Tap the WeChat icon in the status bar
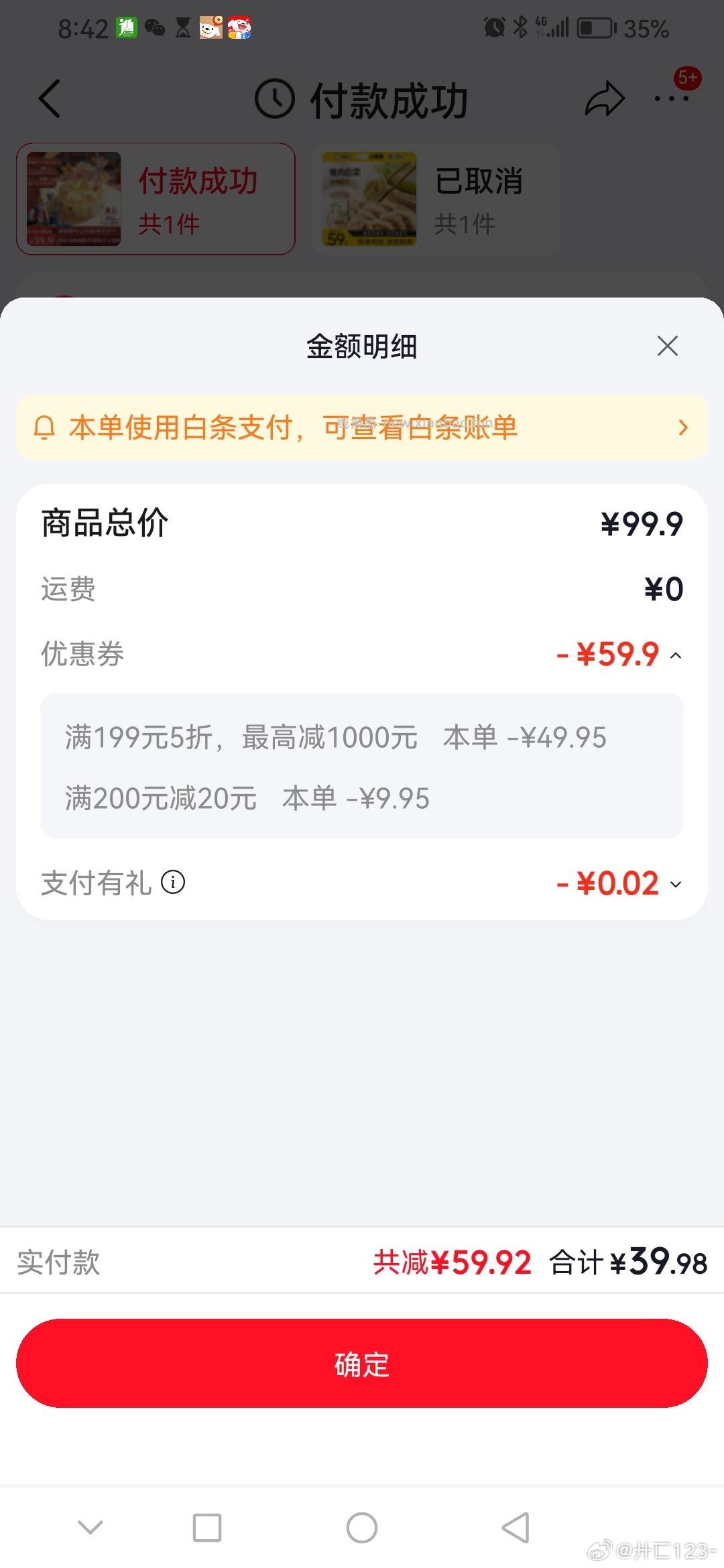This screenshot has height=1568, width=724. point(154,28)
